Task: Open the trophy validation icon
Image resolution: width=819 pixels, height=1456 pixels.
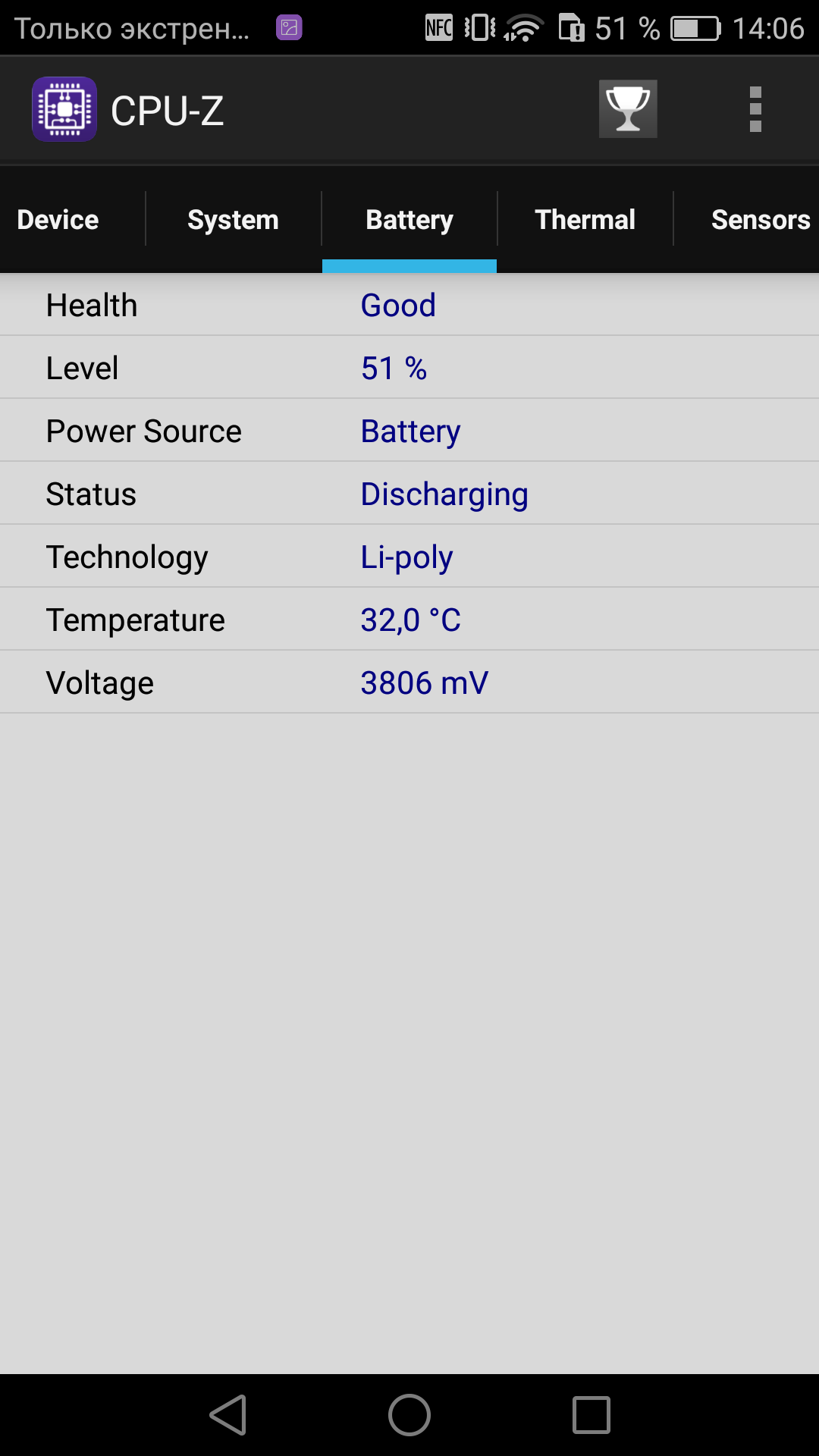Action: pyautogui.click(x=628, y=109)
